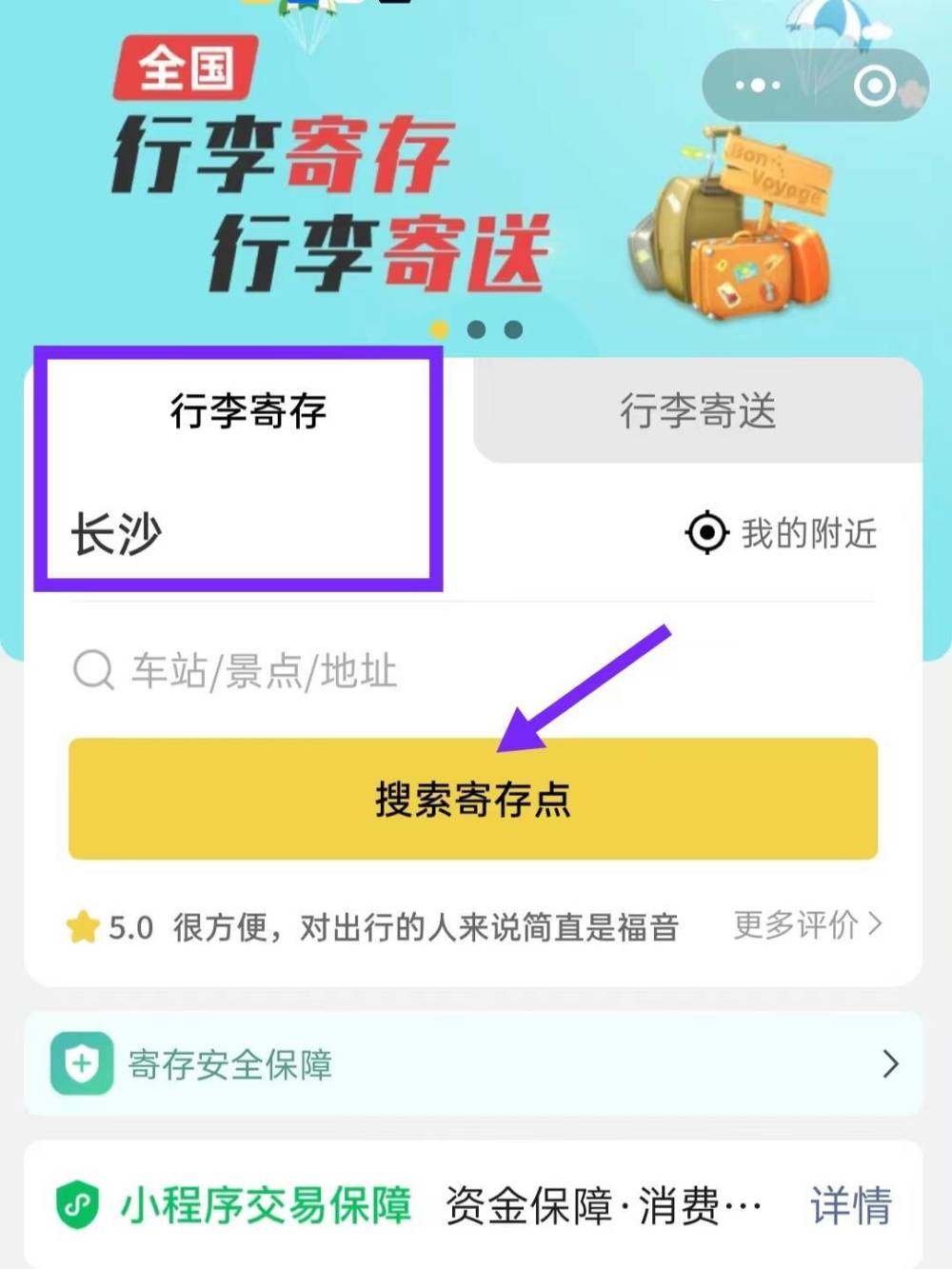Image resolution: width=952 pixels, height=1269 pixels.
Task: Change the selected city 长沙
Action: pos(116,532)
